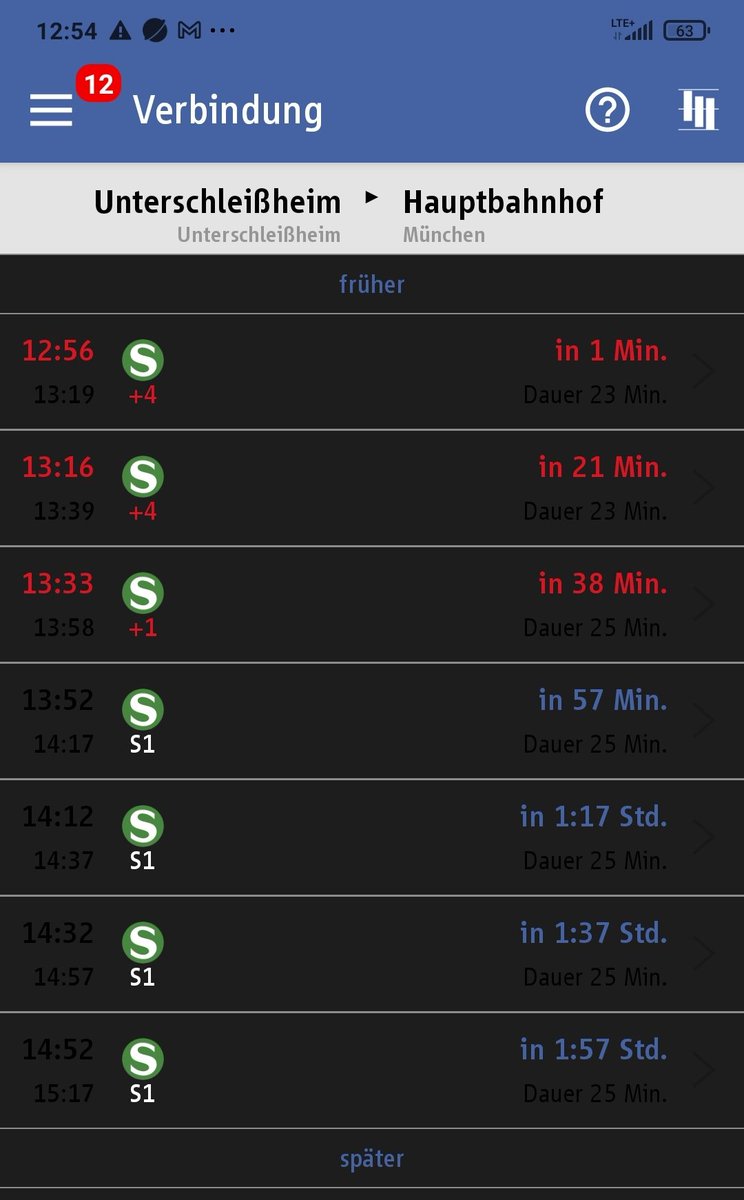View the 13:33 connection arriving 13:58
This screenshot has width=744, height=1200.
(372, 605)
